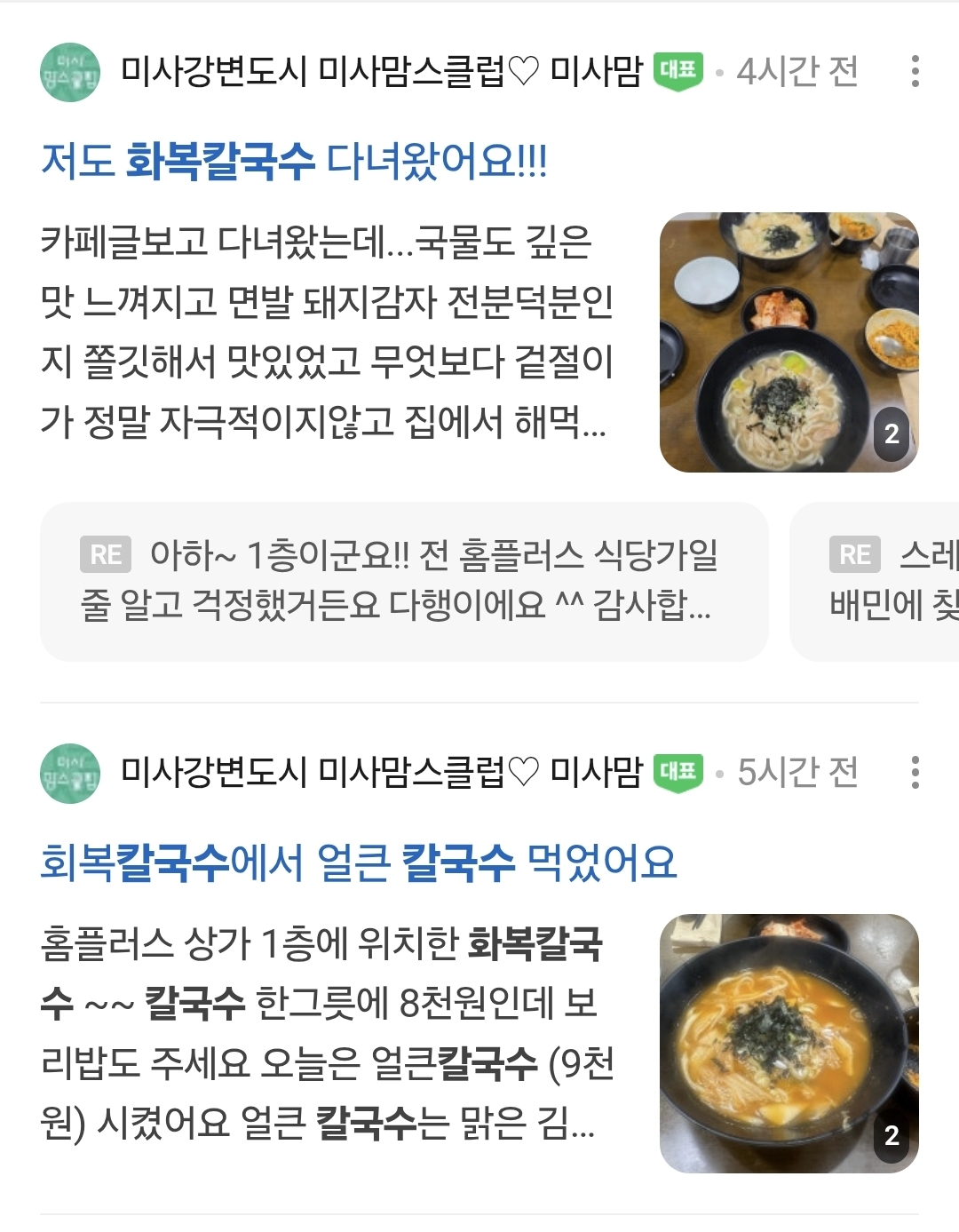Open overflow menu on the 5시간 전 post
Image resolution: width=959 pixels, height=1232 pixels.
[915, 772]
